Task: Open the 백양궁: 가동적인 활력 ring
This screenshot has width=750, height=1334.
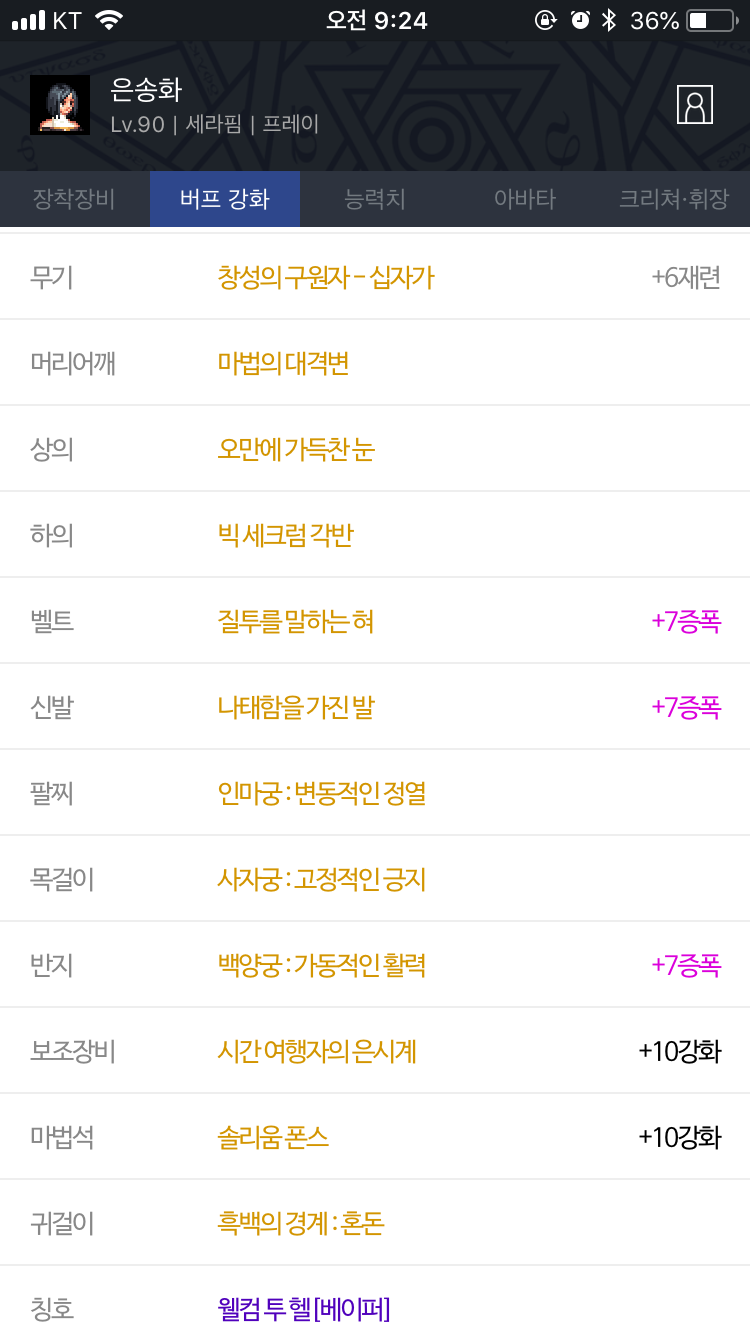Action: 375,965
